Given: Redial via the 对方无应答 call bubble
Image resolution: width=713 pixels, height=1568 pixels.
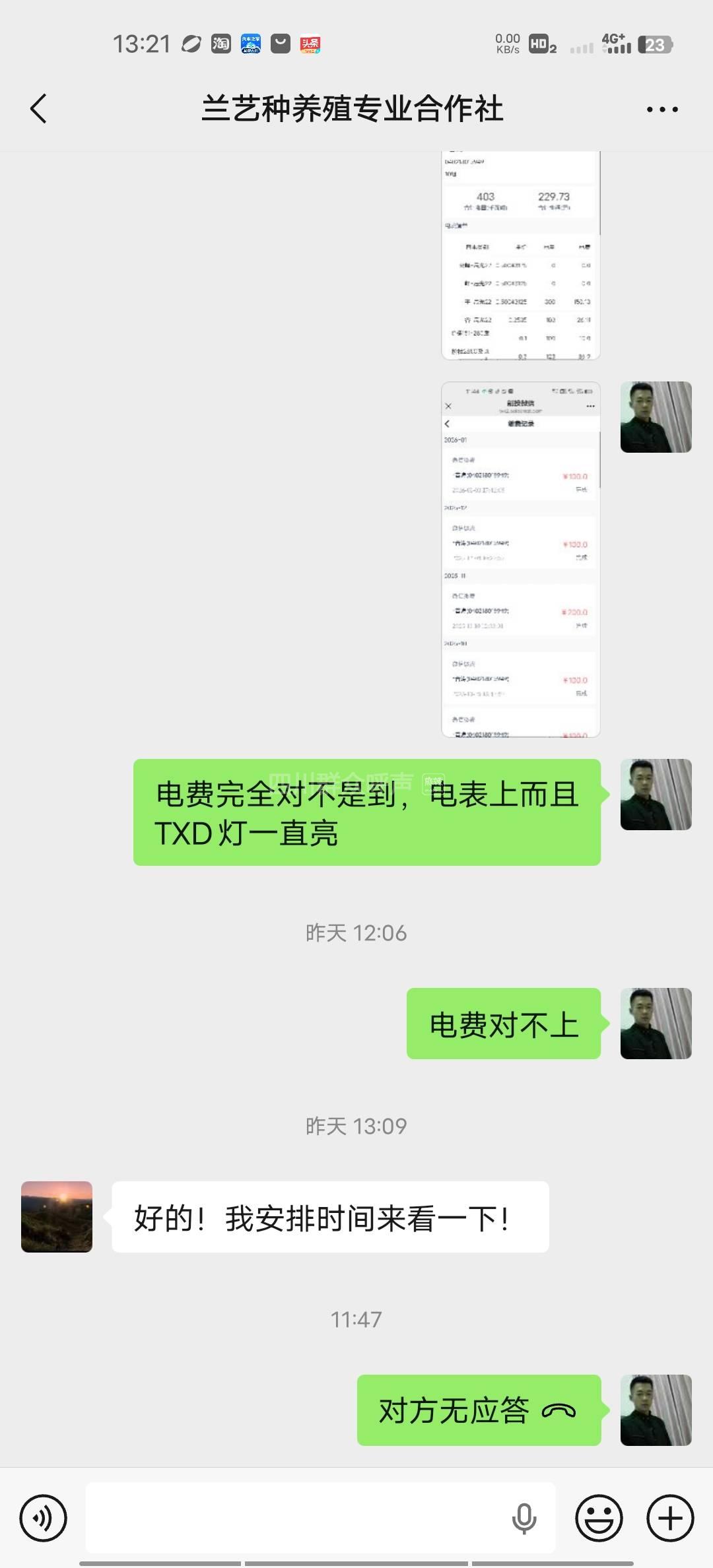Looking at the screenshot, I should point(479,1410).
